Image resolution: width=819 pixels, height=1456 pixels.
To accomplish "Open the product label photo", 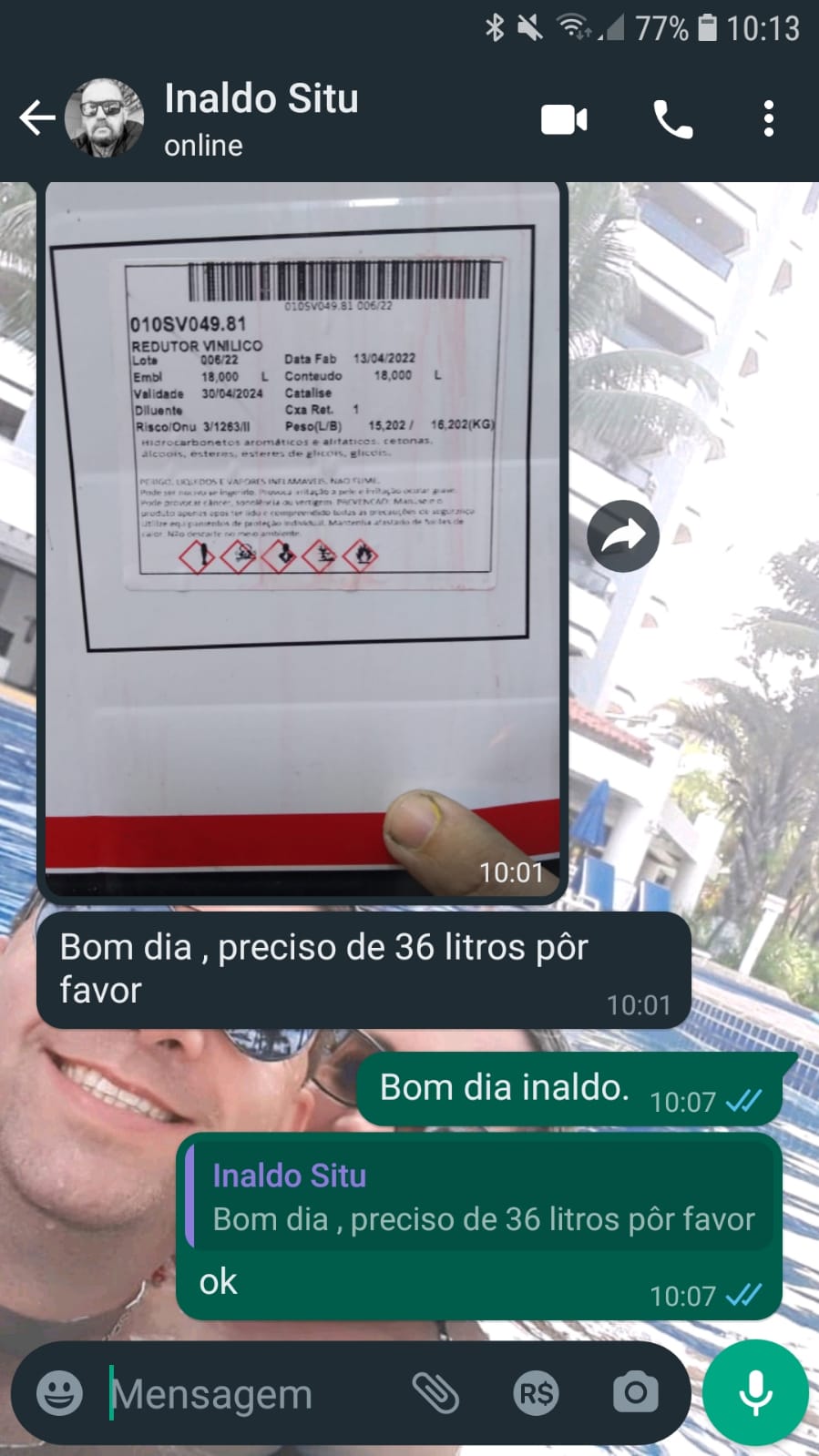I will tap(302, 537).
